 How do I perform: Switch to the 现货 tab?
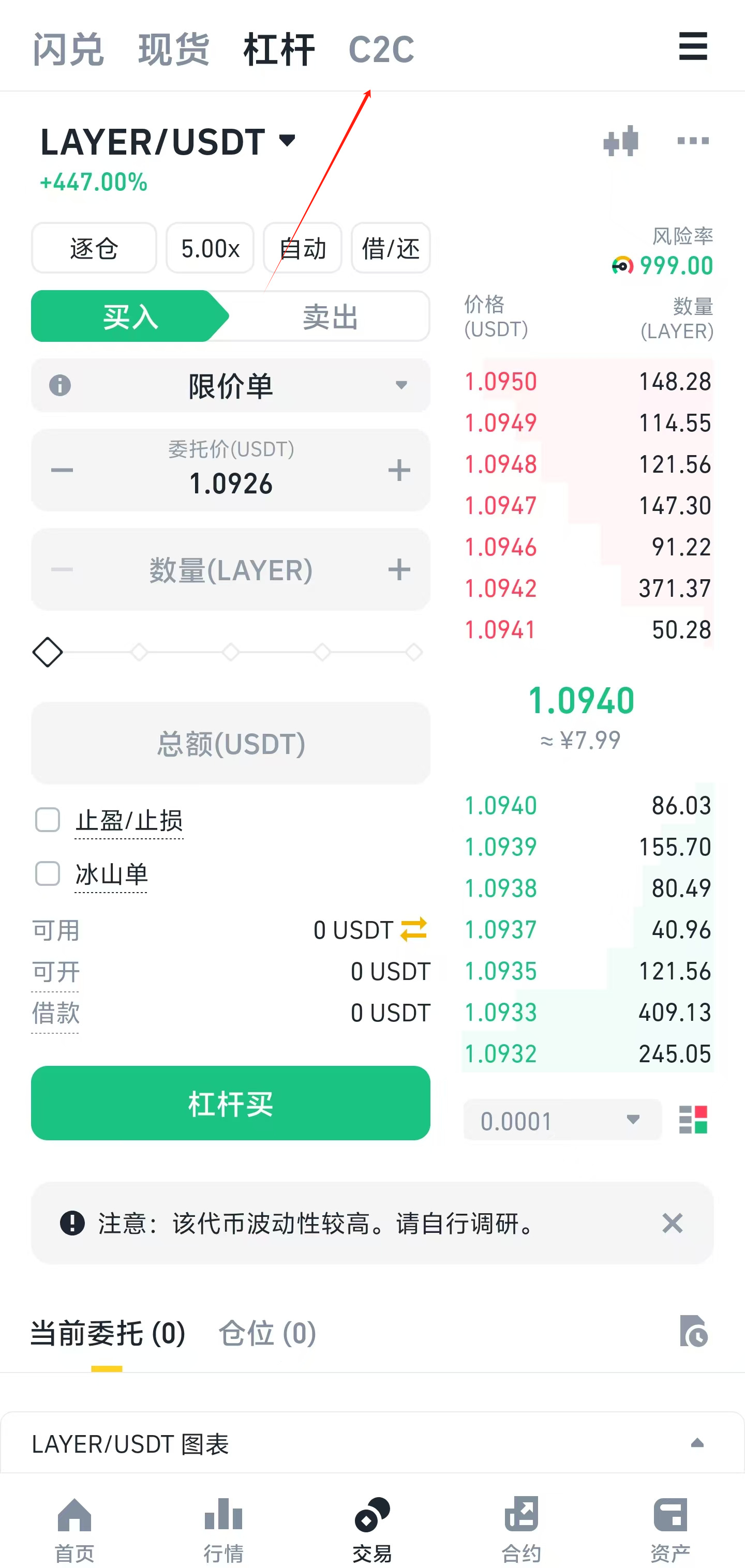pos(174,49)
